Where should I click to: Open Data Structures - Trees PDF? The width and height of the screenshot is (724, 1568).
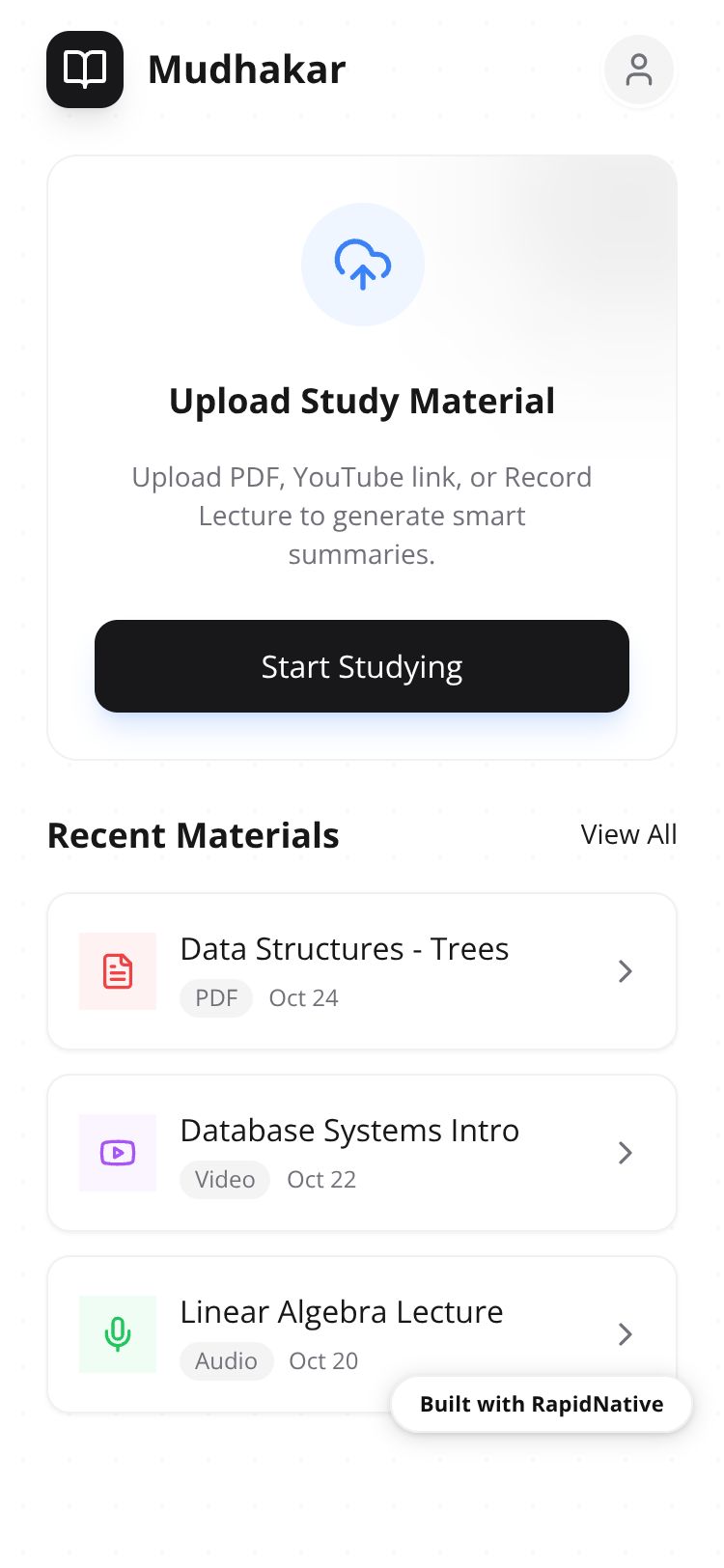362,970
